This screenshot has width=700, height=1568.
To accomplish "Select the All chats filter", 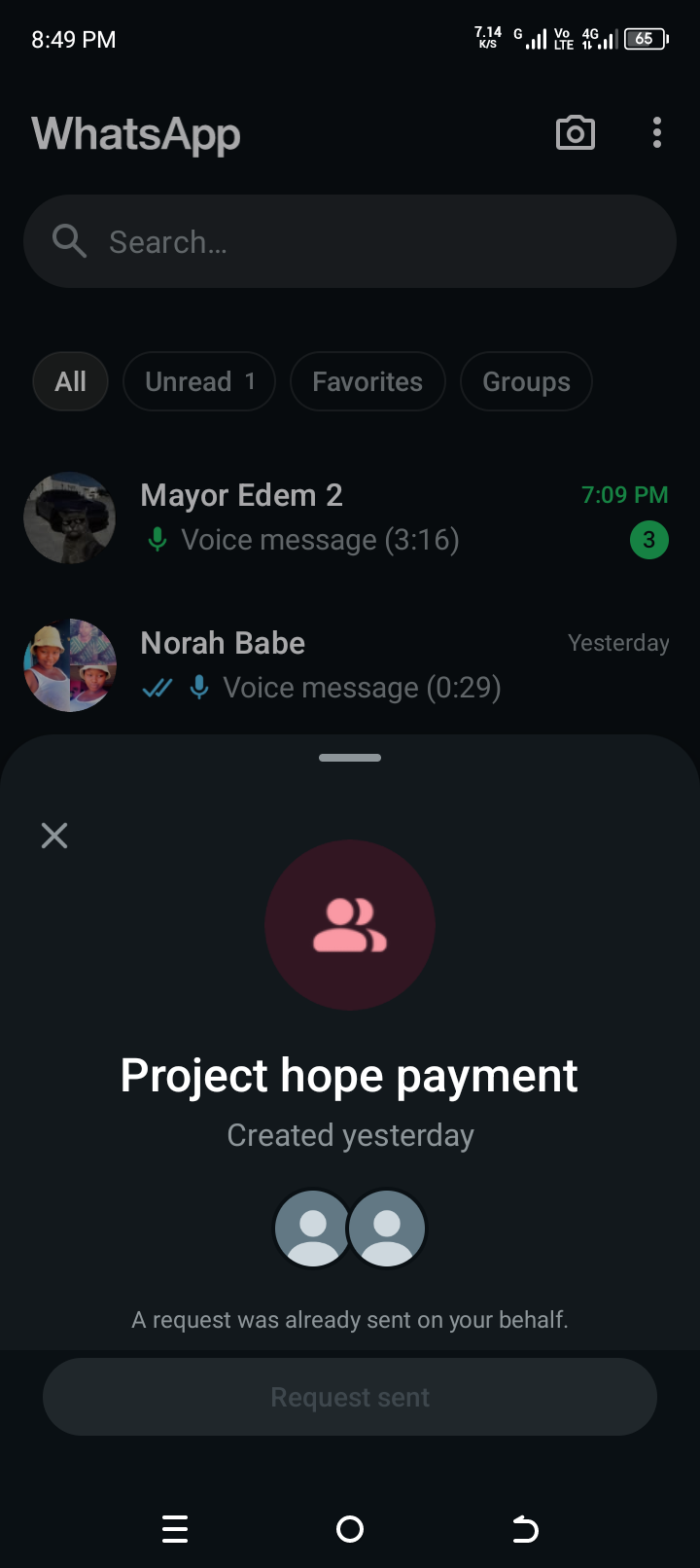I will [70, 381].
